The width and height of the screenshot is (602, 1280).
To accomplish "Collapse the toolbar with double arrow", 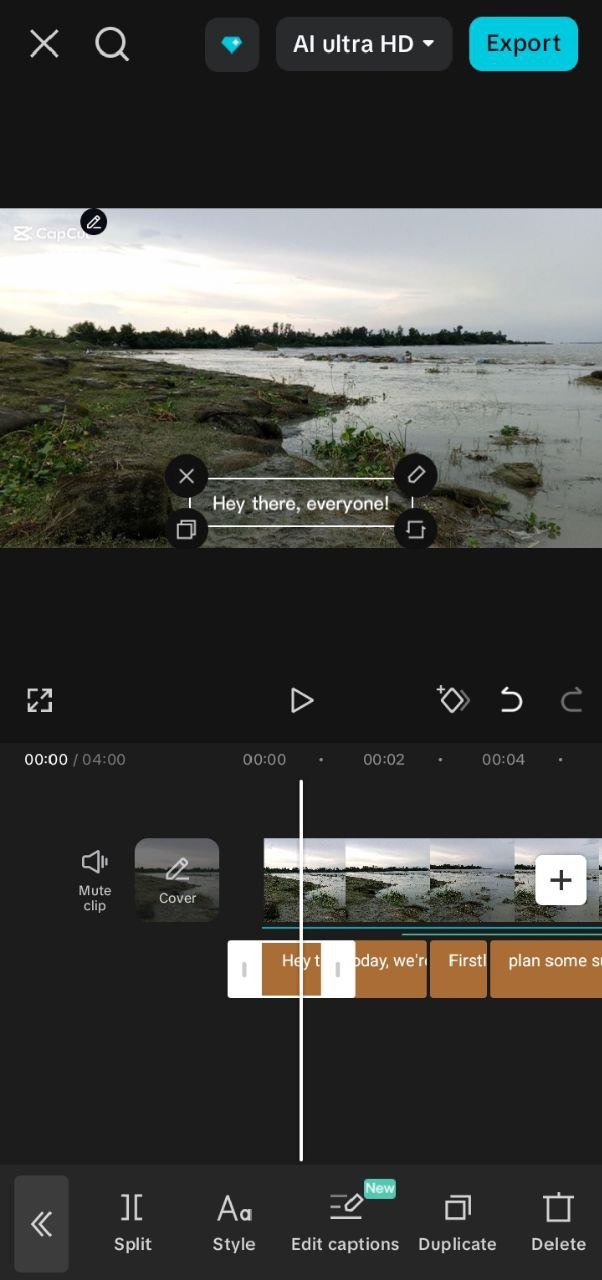I will pyautogui.click(x=42, y=1224).
